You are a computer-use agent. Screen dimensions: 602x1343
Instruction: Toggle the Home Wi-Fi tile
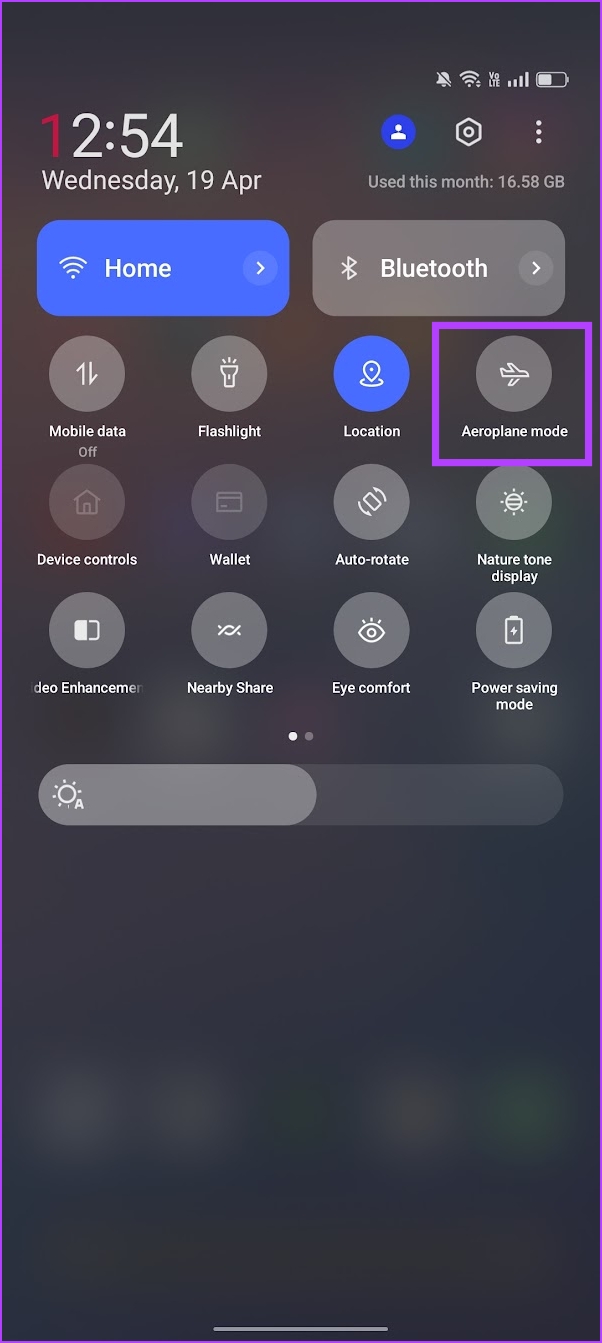coord(140,268)
